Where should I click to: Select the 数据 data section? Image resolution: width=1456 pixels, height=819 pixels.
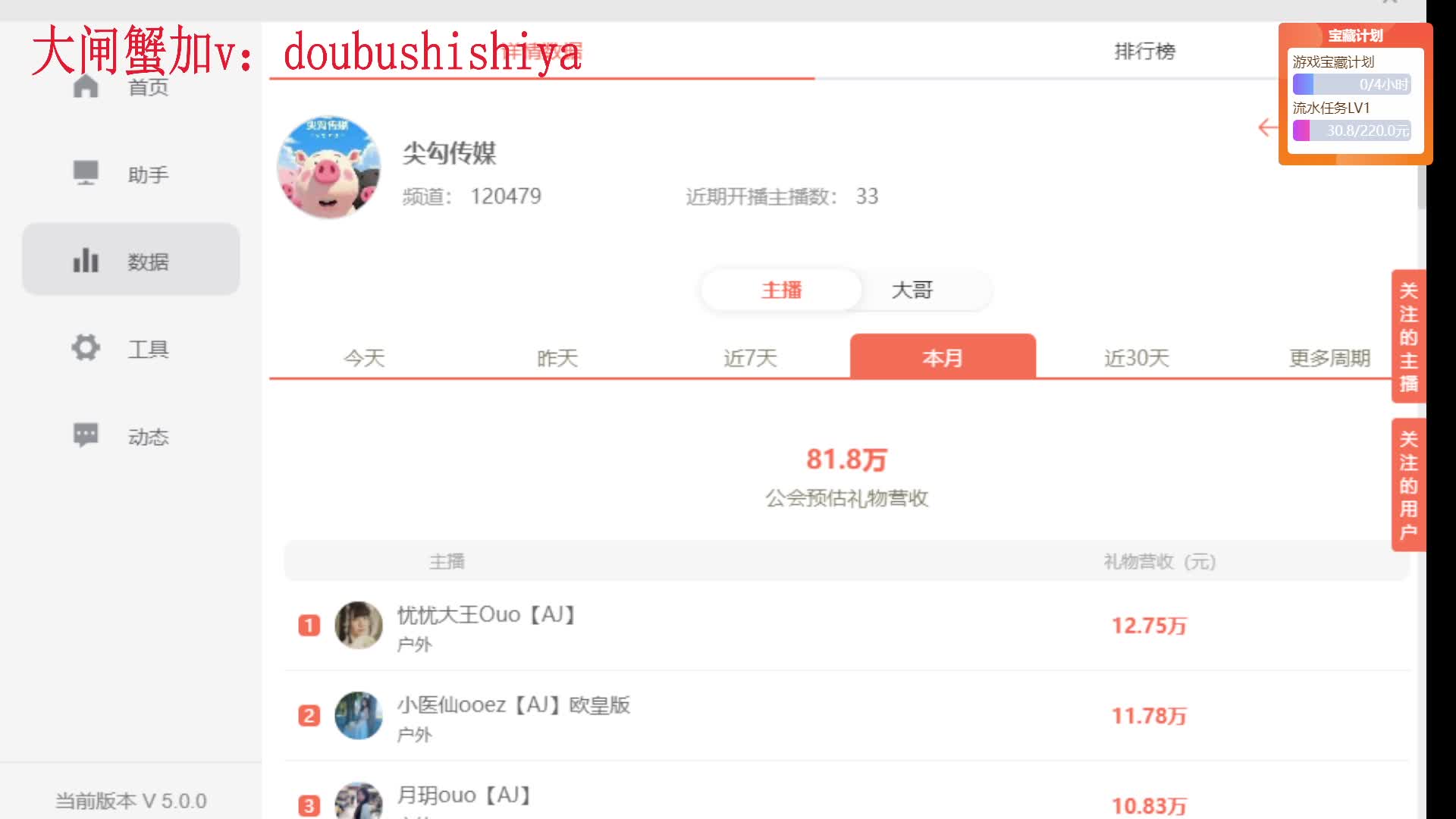pos(130,260)
